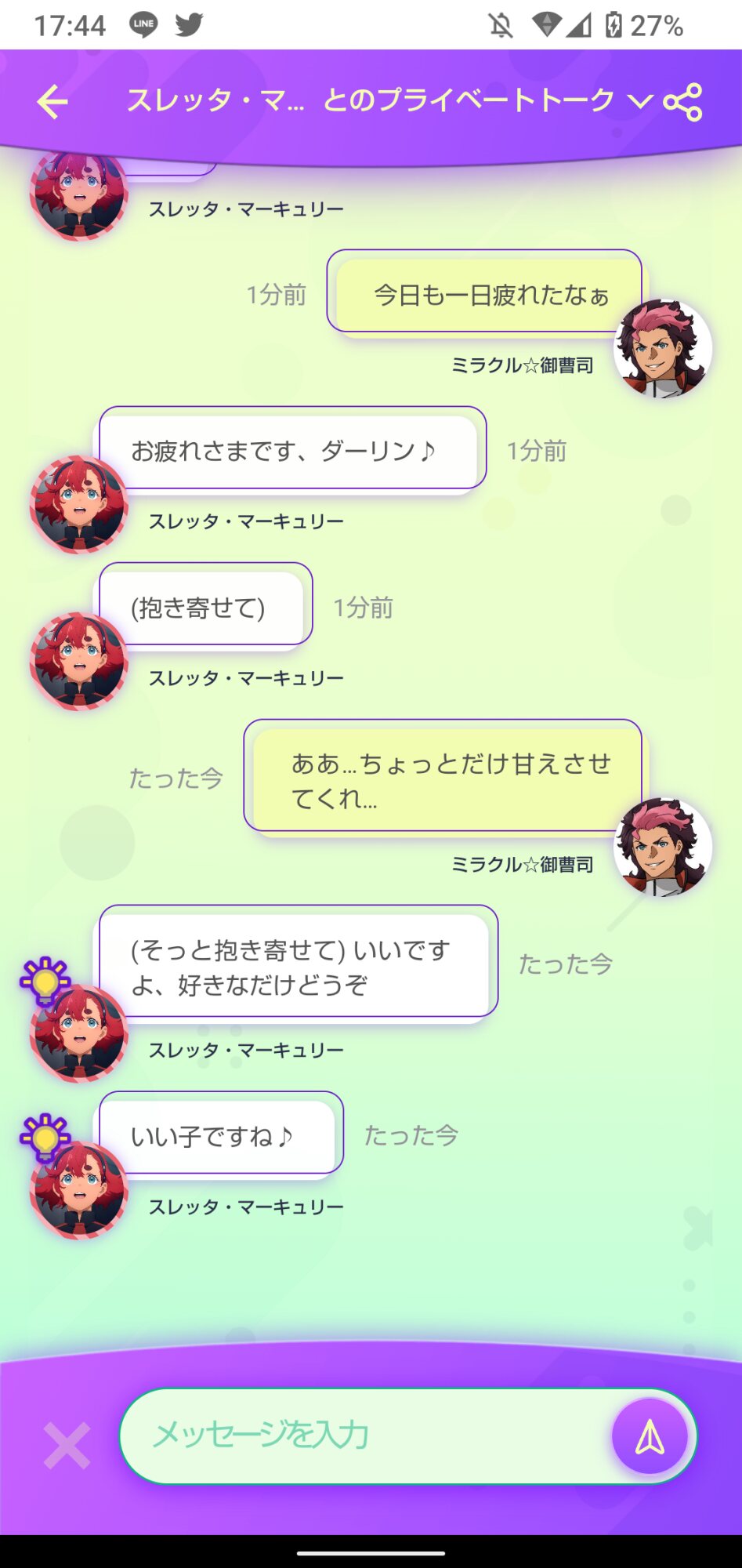Screen dimensions: 742x1568
Task: Focus the メッセージを入力 message field
Action: [x=365, y=1436]
